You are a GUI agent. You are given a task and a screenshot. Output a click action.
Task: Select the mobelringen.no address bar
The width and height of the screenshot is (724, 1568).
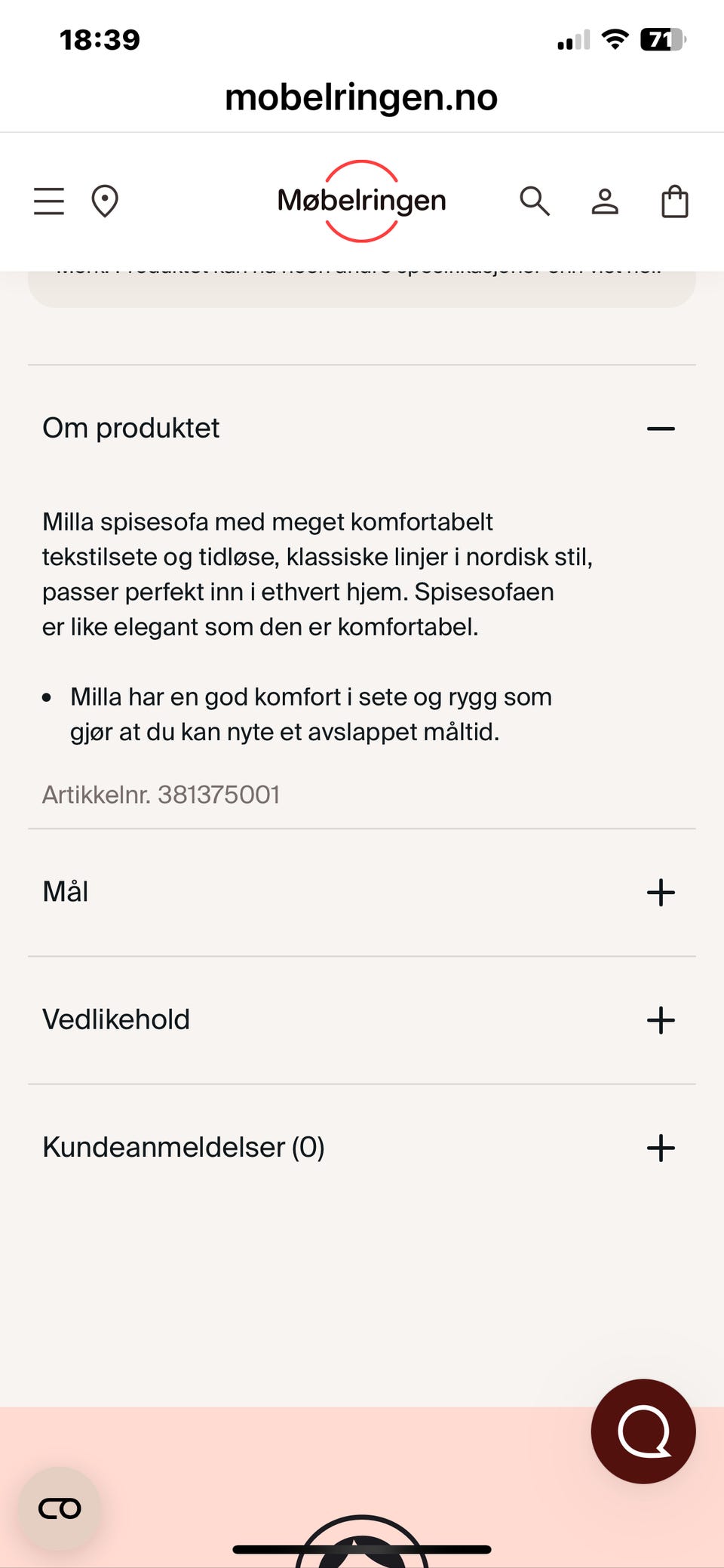360,97
